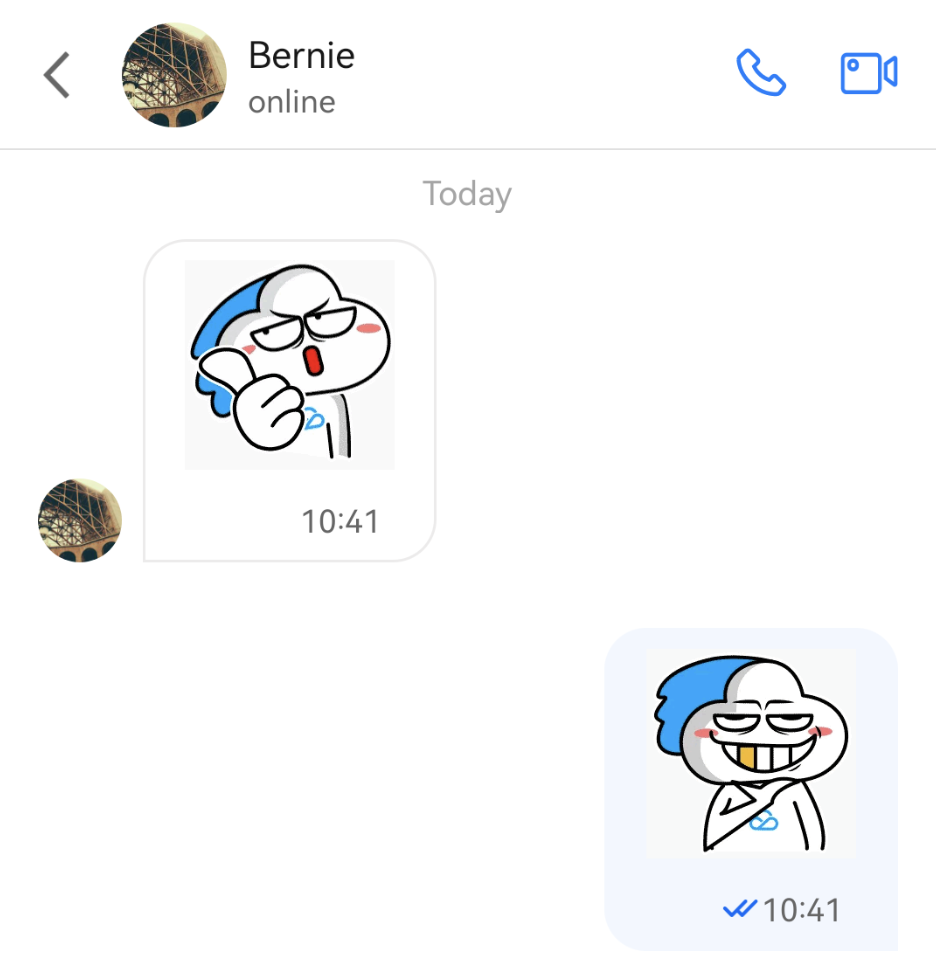This screenshot has height=972, width=936.
Task: Open the grinning sticker you sent
Action: click(751, 753)
